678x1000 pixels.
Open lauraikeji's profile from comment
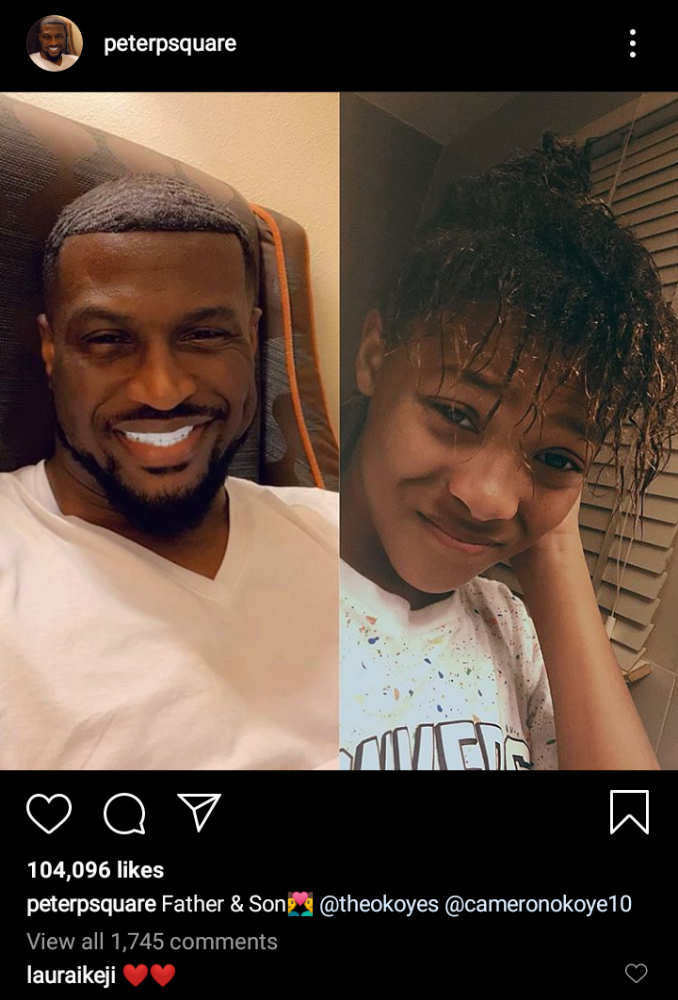(71, 974)
